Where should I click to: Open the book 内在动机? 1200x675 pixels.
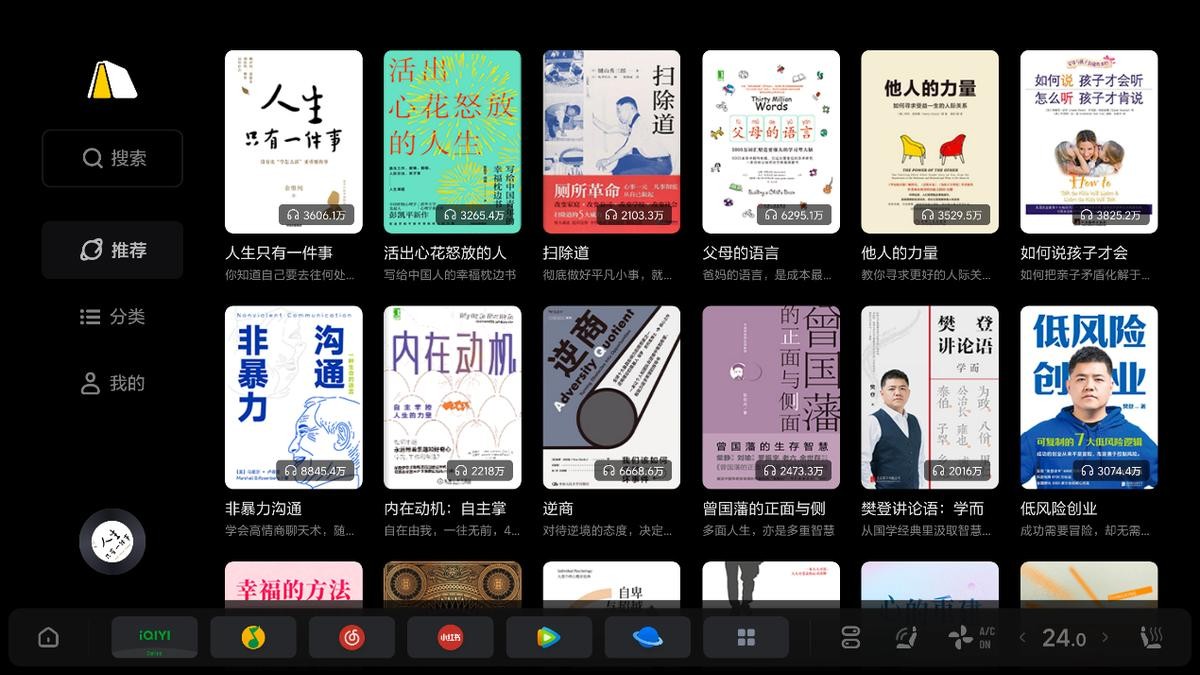(x=452, y=397)
